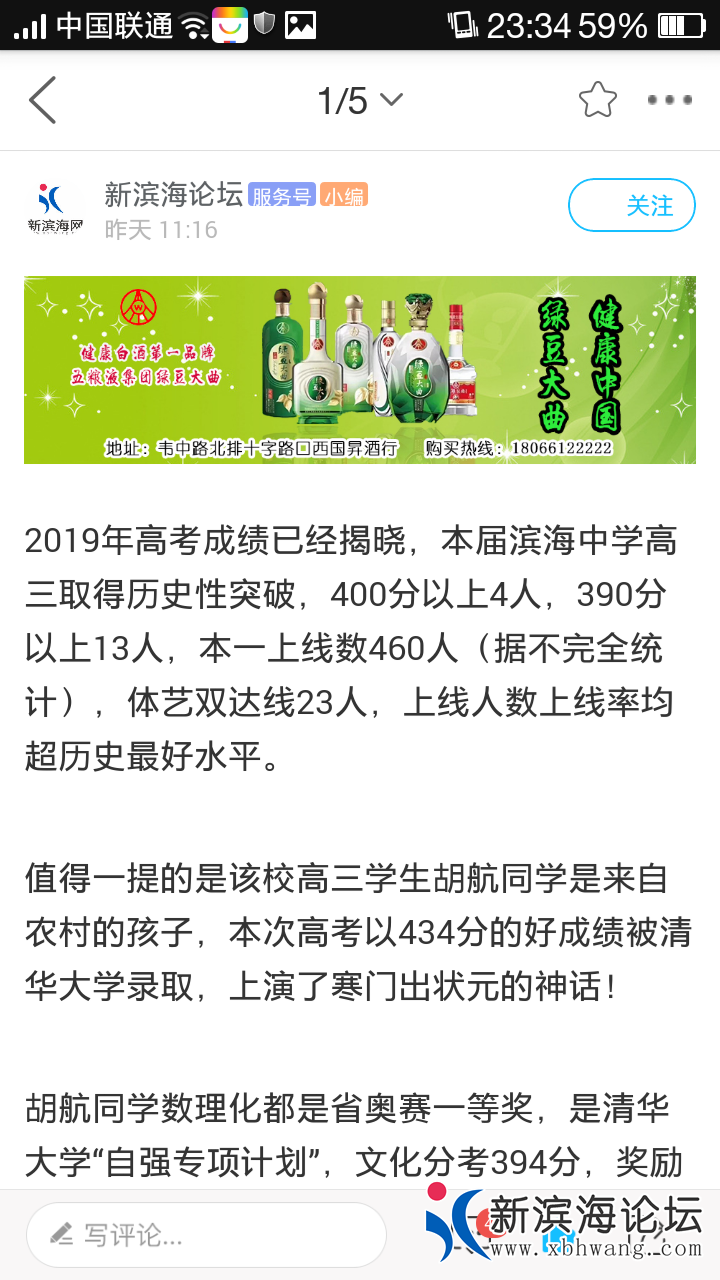This screenshot has width=720, height=1280.
Task: Tap the back arrow to exit the article
Action: (x=42, y=100)
